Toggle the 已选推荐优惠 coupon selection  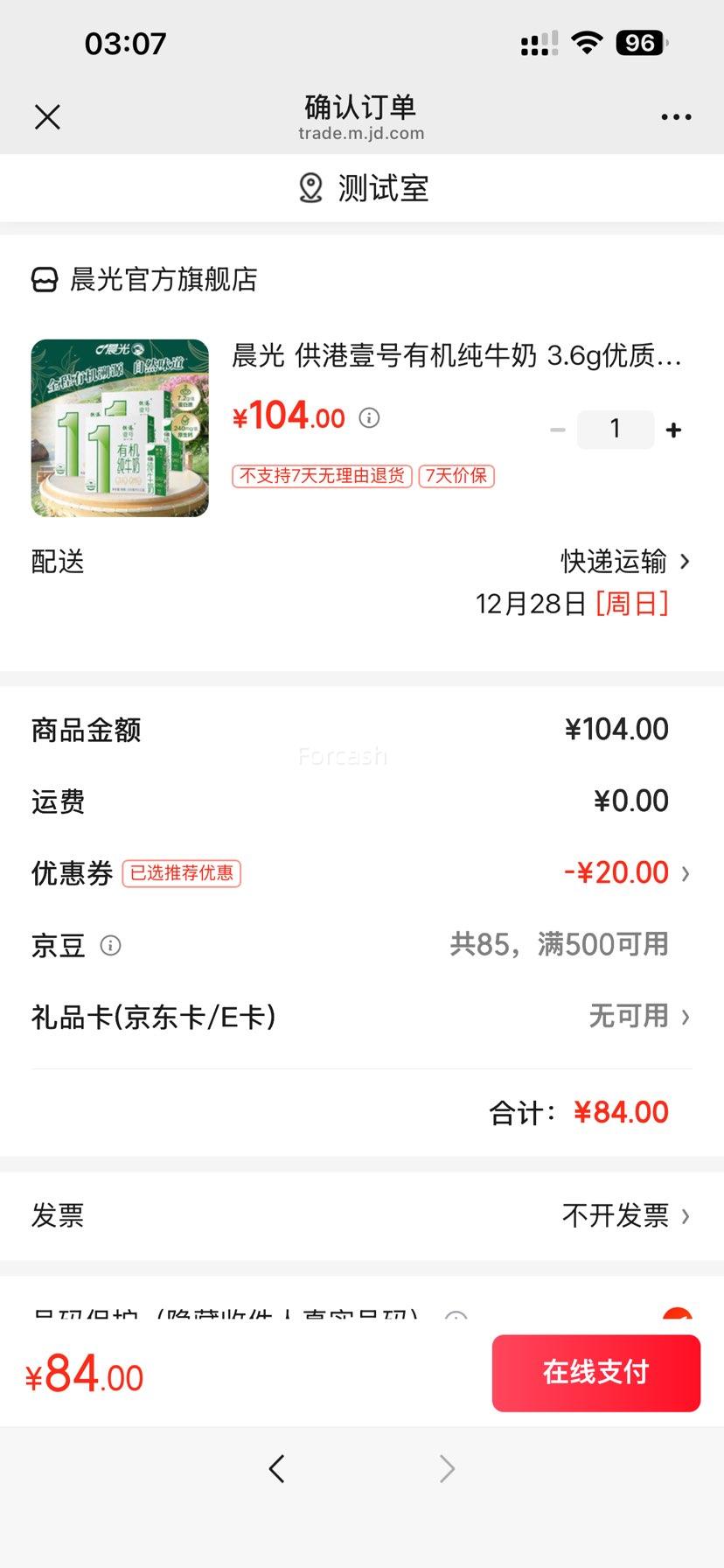[x=182, y=874]
